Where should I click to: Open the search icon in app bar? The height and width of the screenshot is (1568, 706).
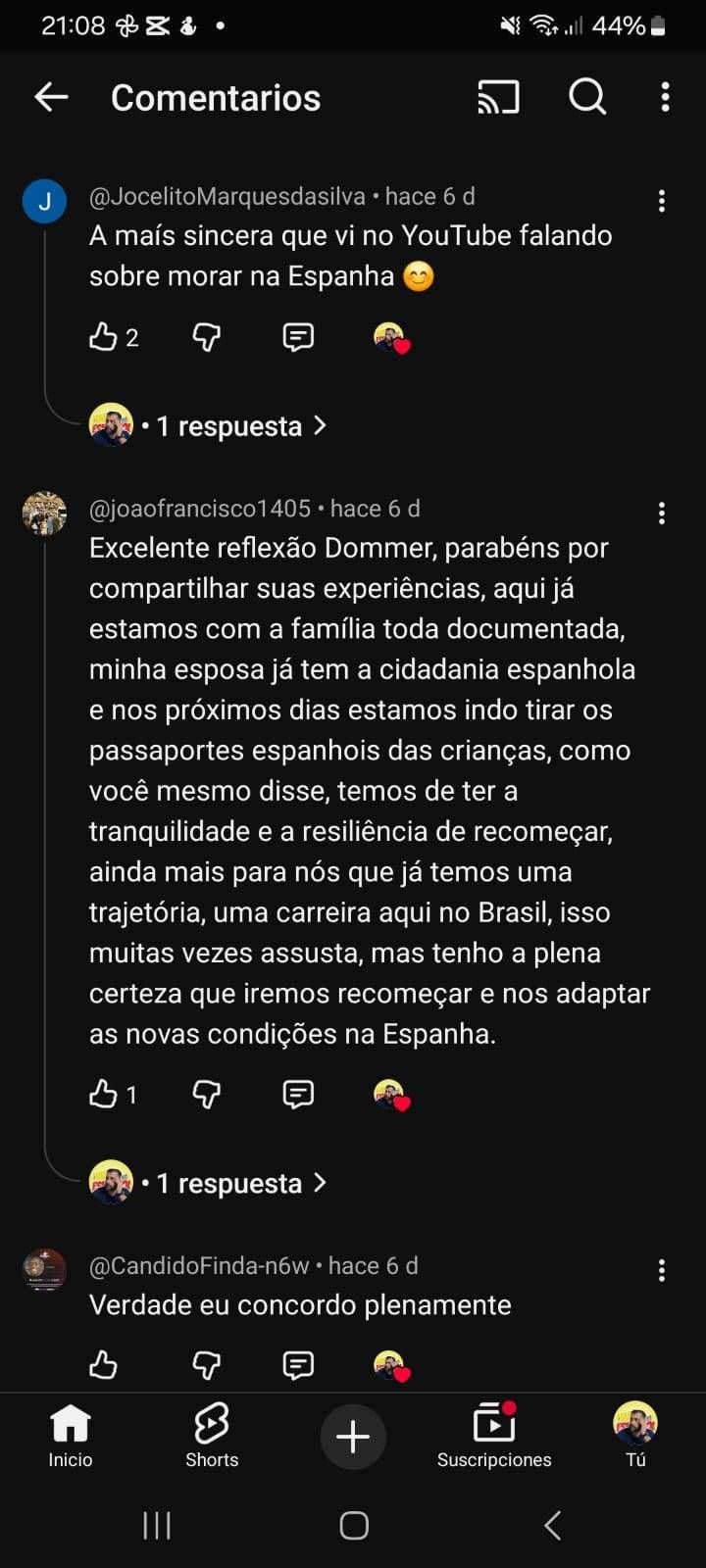tap(587, 97)
